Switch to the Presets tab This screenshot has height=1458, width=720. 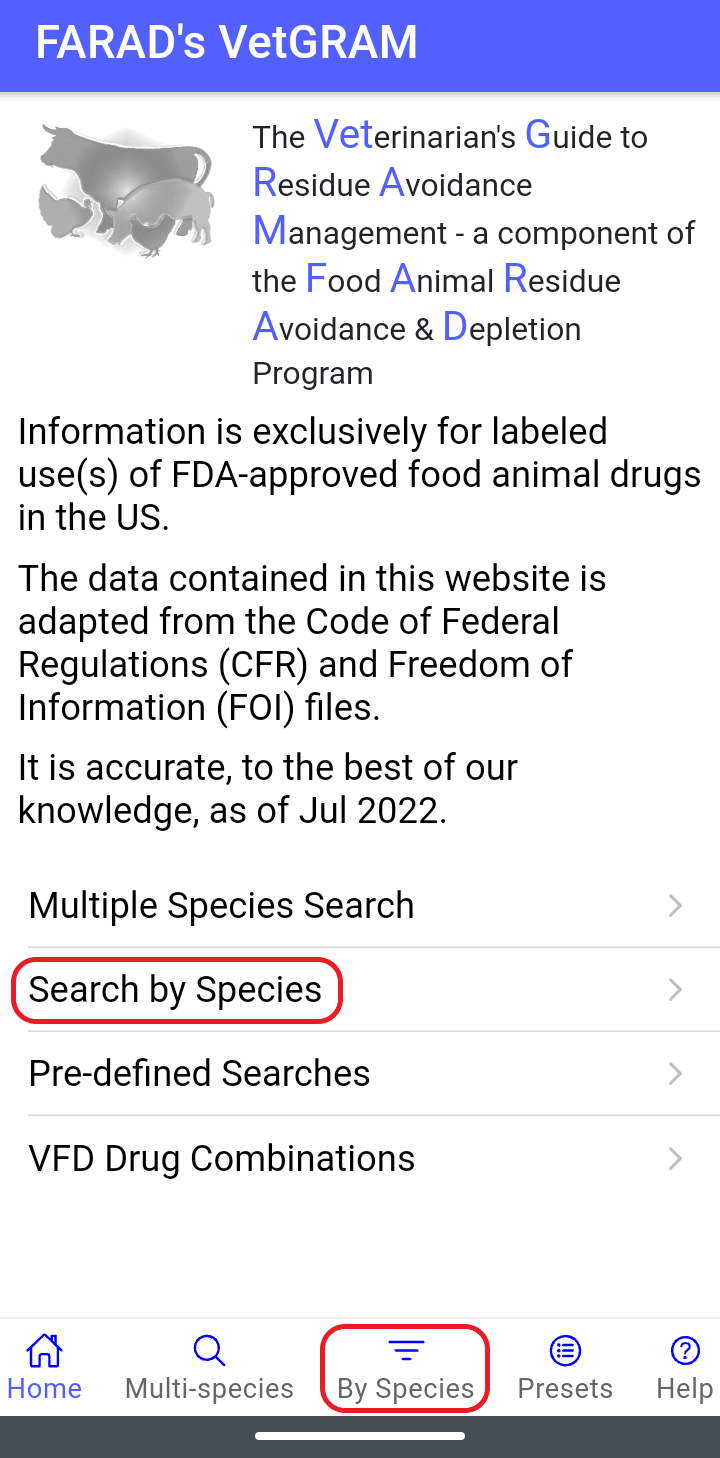click(565, 1367)
